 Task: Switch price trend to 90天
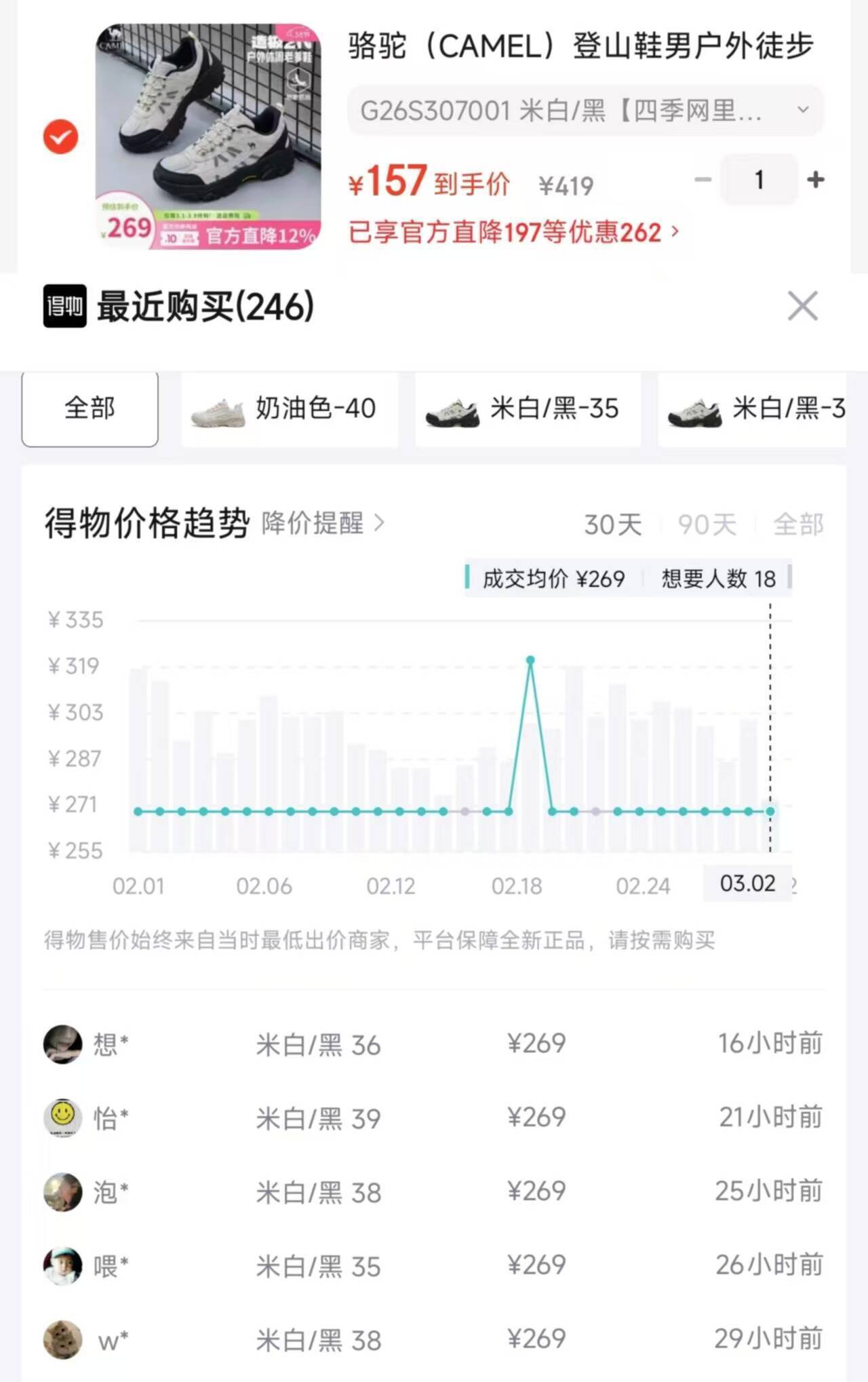[707, 524]
